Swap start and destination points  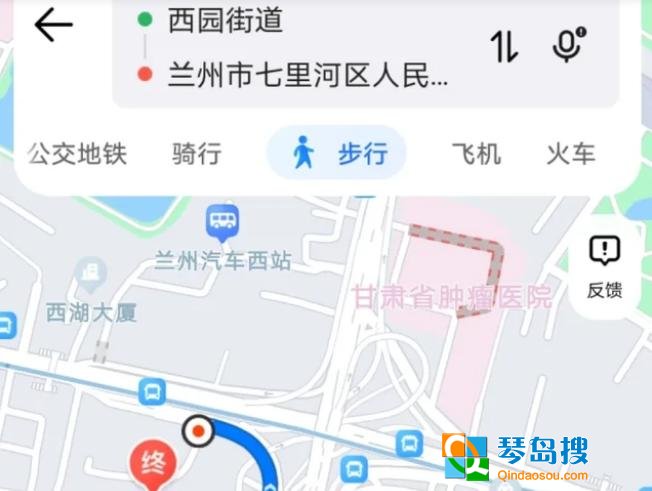[x=504, y=47]
